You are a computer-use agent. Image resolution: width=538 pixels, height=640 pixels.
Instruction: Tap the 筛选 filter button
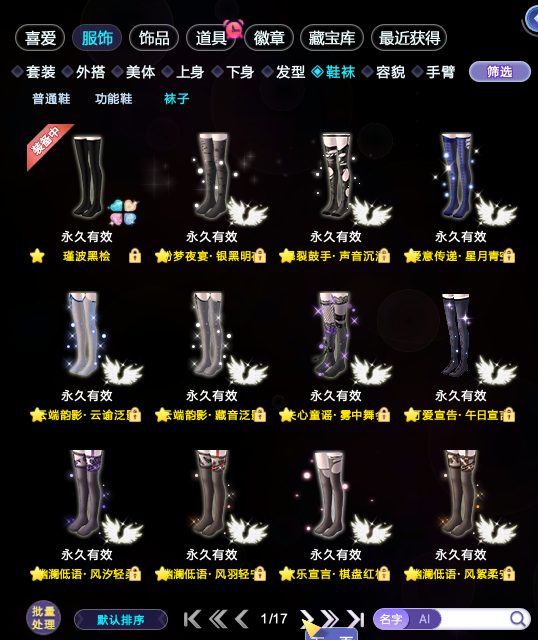(500, 72)
